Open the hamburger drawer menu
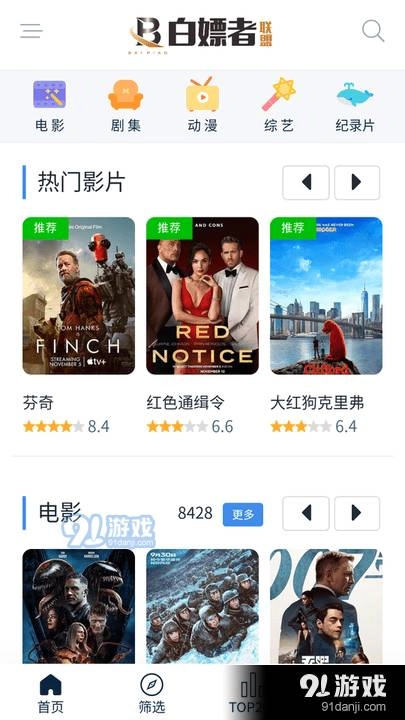Screen dimensions: 405x720 point(31,31)
